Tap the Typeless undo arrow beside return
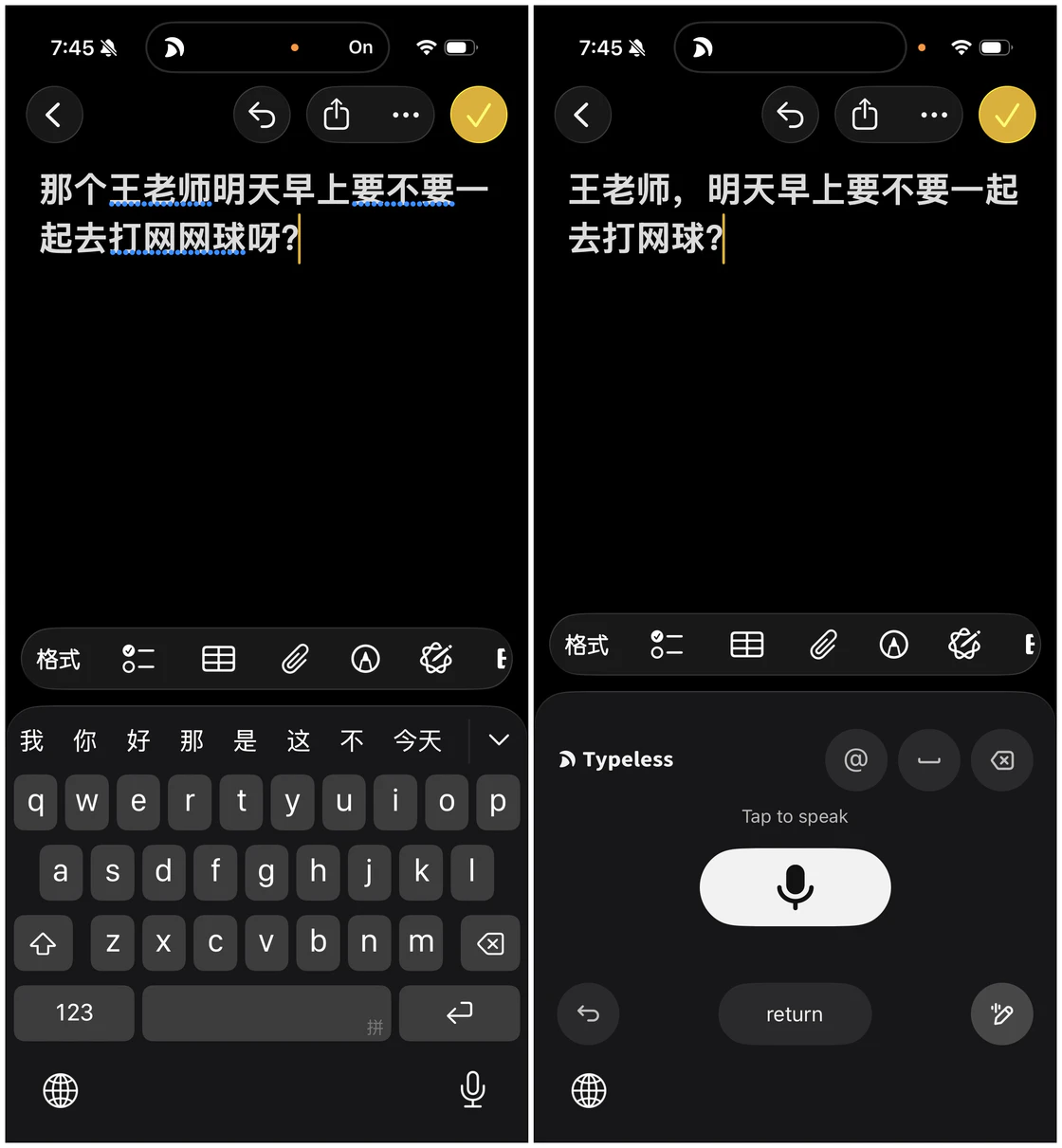The width and height of the screenshot is (1062, 1148). [x=588, y=1014]
